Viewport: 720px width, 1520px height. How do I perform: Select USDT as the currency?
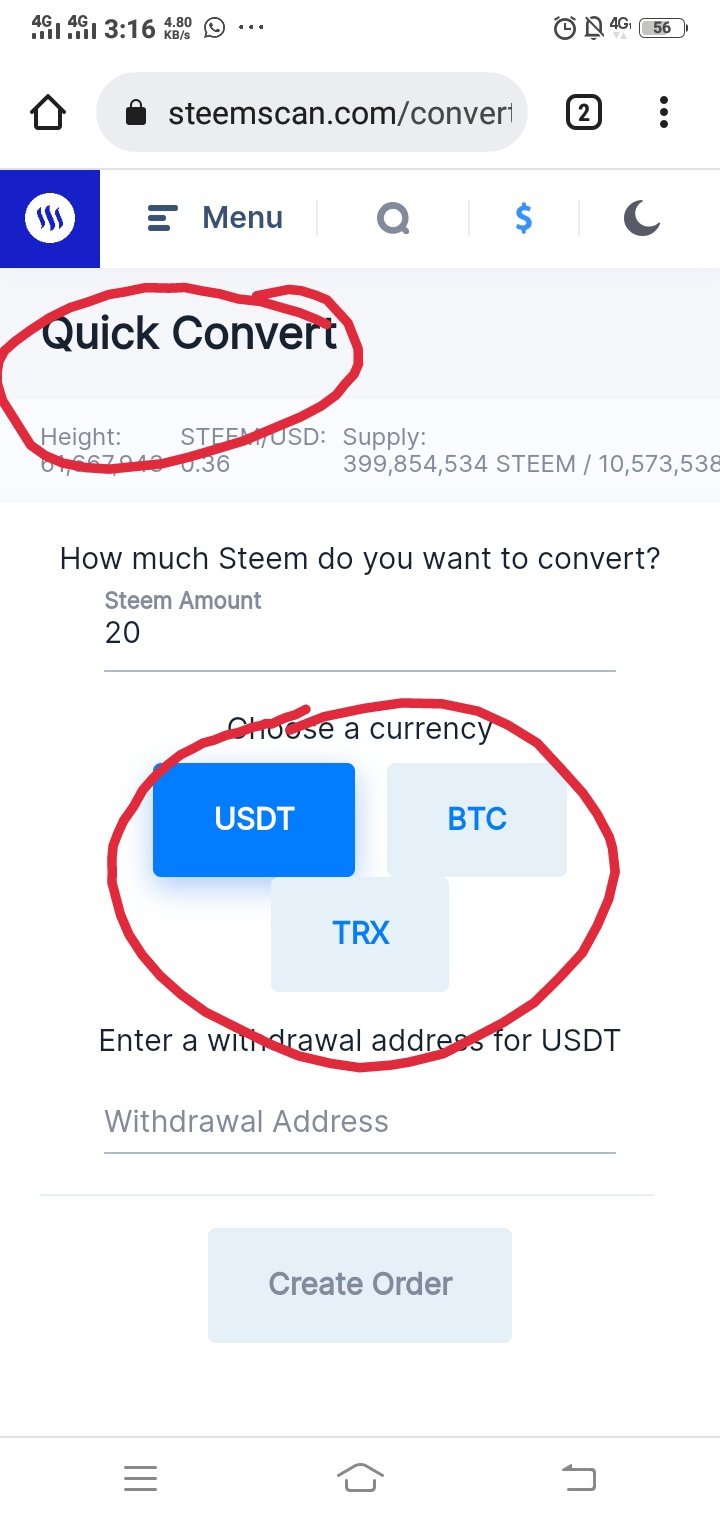[x=254, y=819]
